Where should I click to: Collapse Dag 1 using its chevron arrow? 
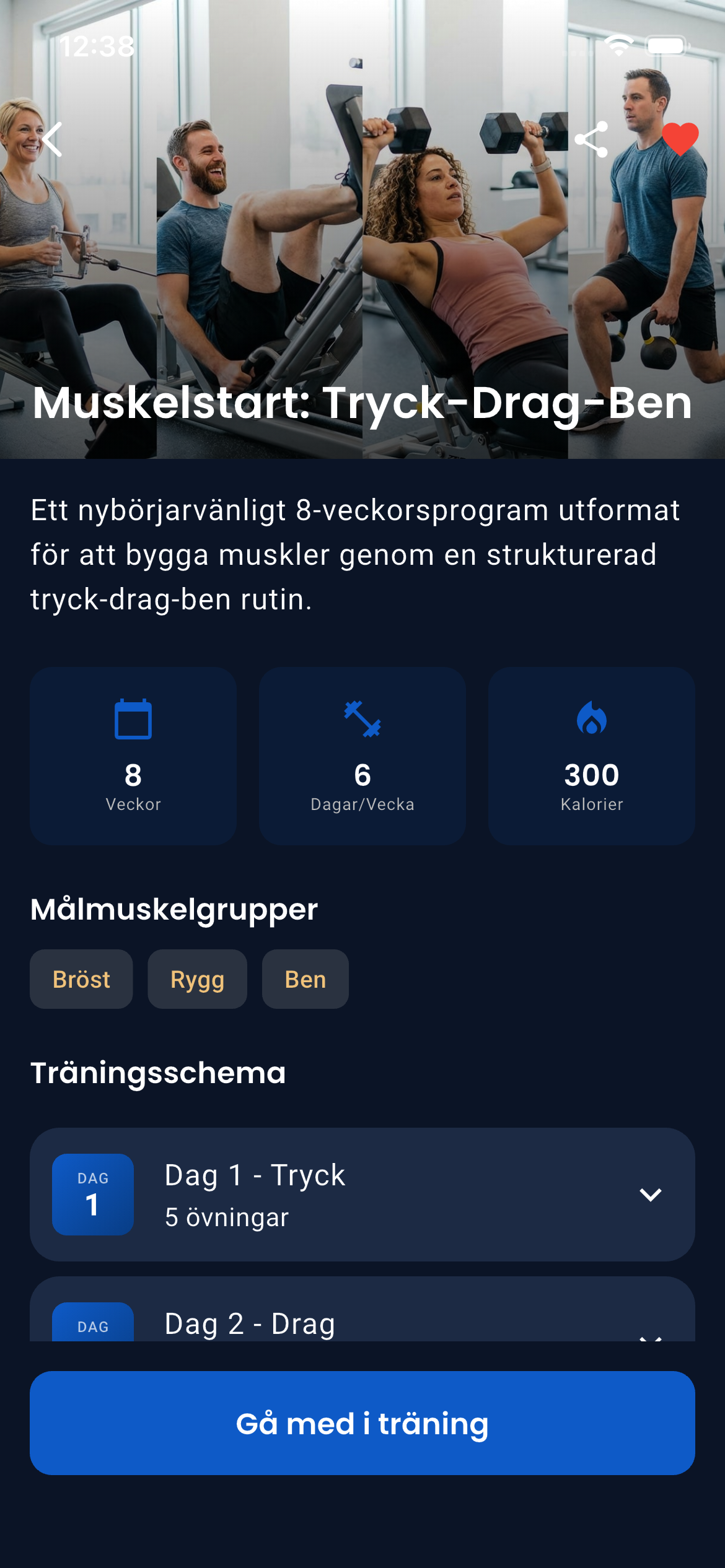(651, 1195)
